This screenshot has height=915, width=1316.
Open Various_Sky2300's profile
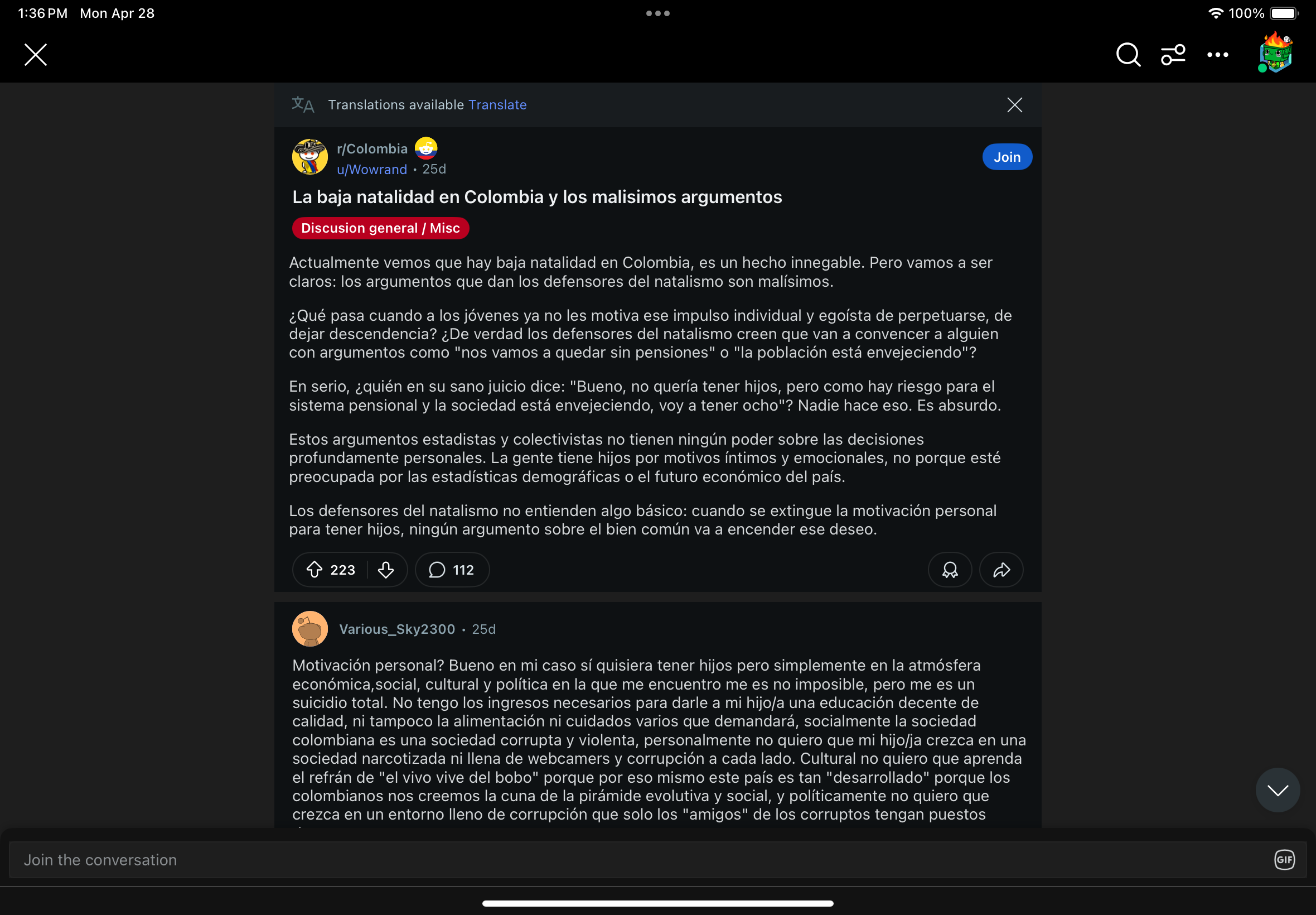[x=396, y=629]
